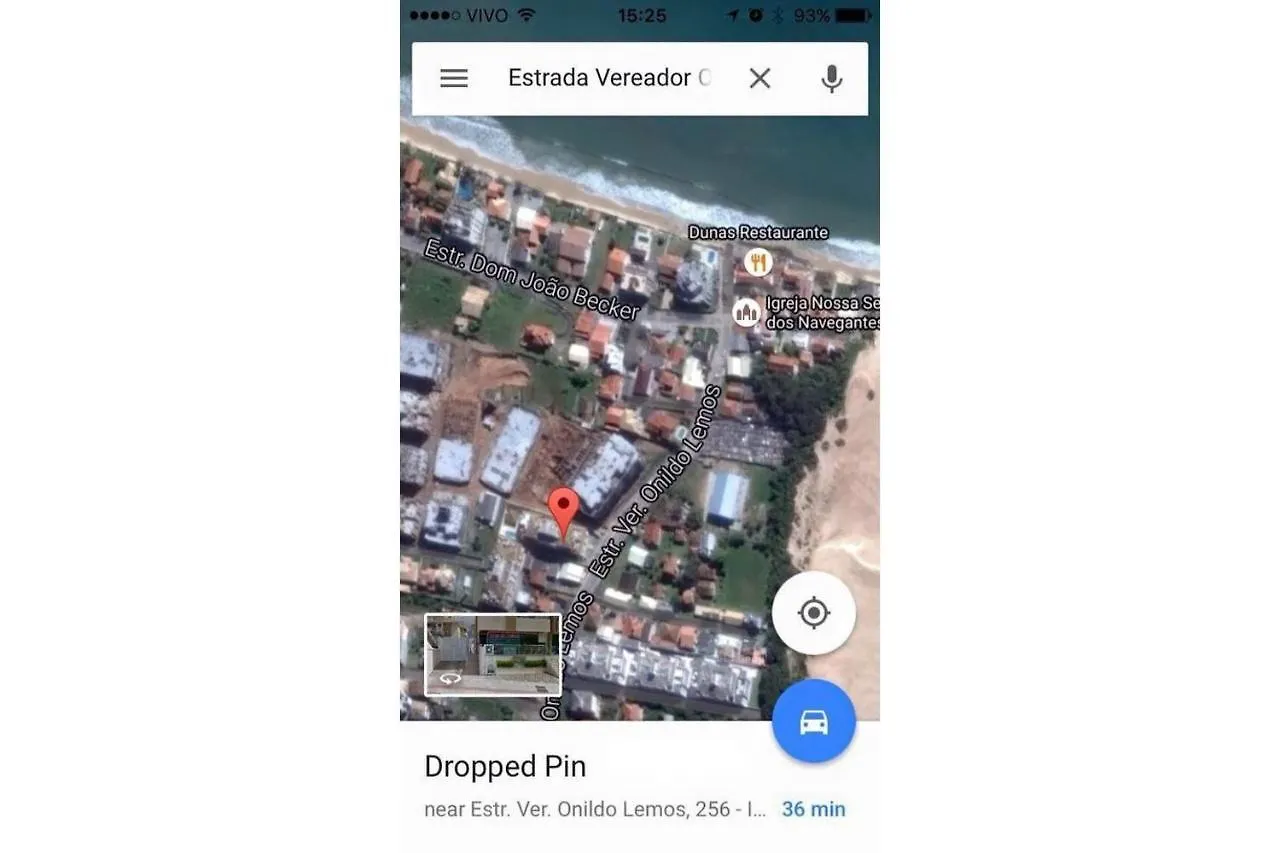Center map on my location

pos(813,613)
